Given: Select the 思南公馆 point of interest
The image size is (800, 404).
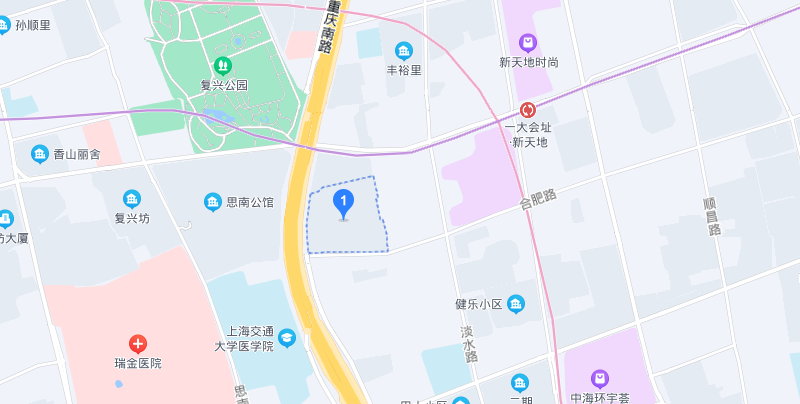Looking at the screenshot, I should 213,202.
